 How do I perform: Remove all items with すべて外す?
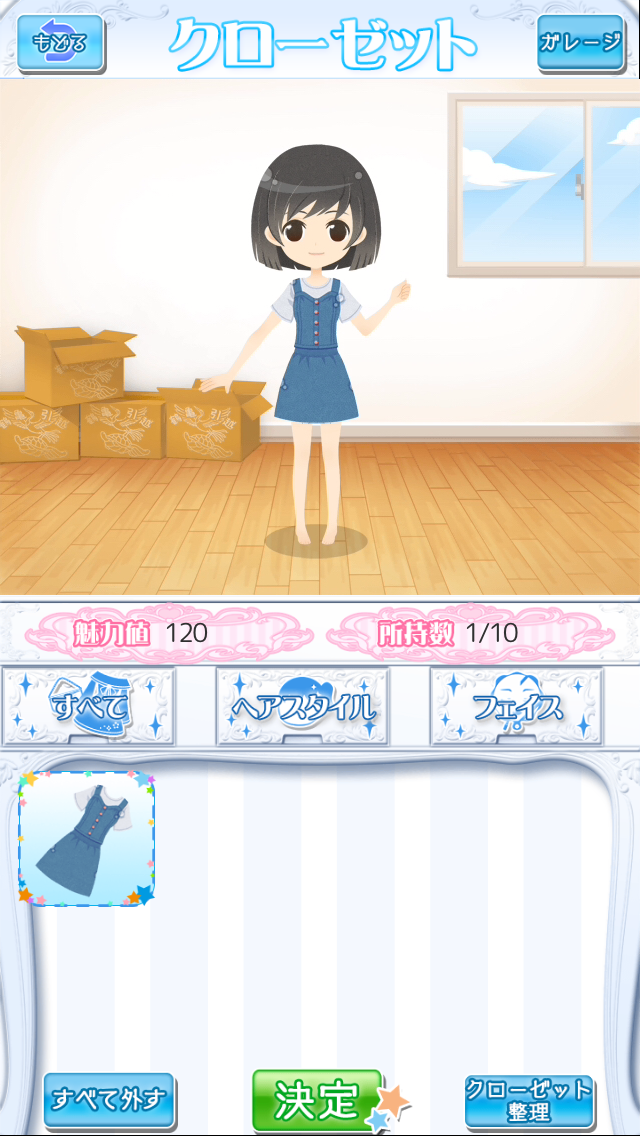point(108,1100)
